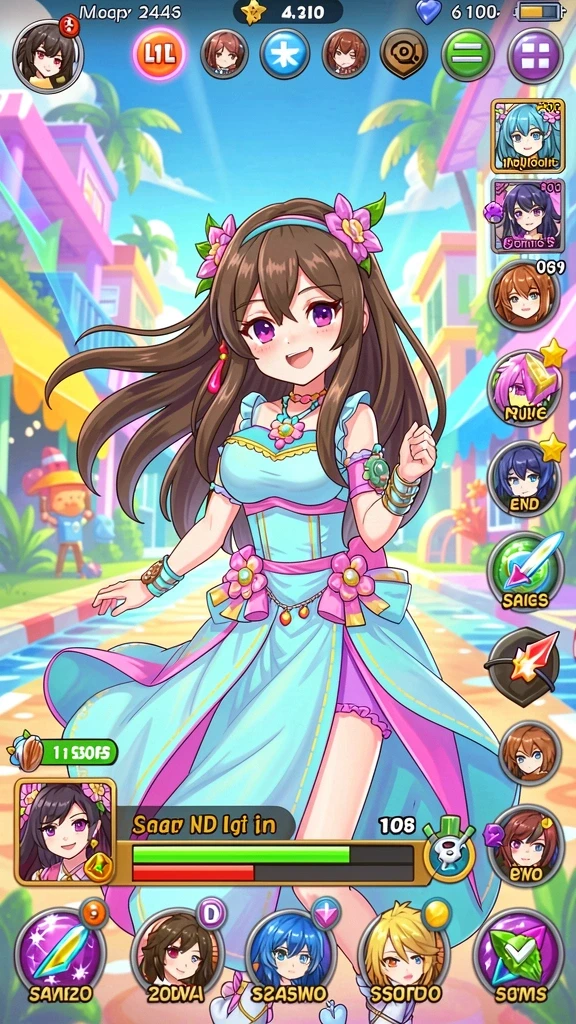Select the character portrait marked 069

[x=524, y=296]
